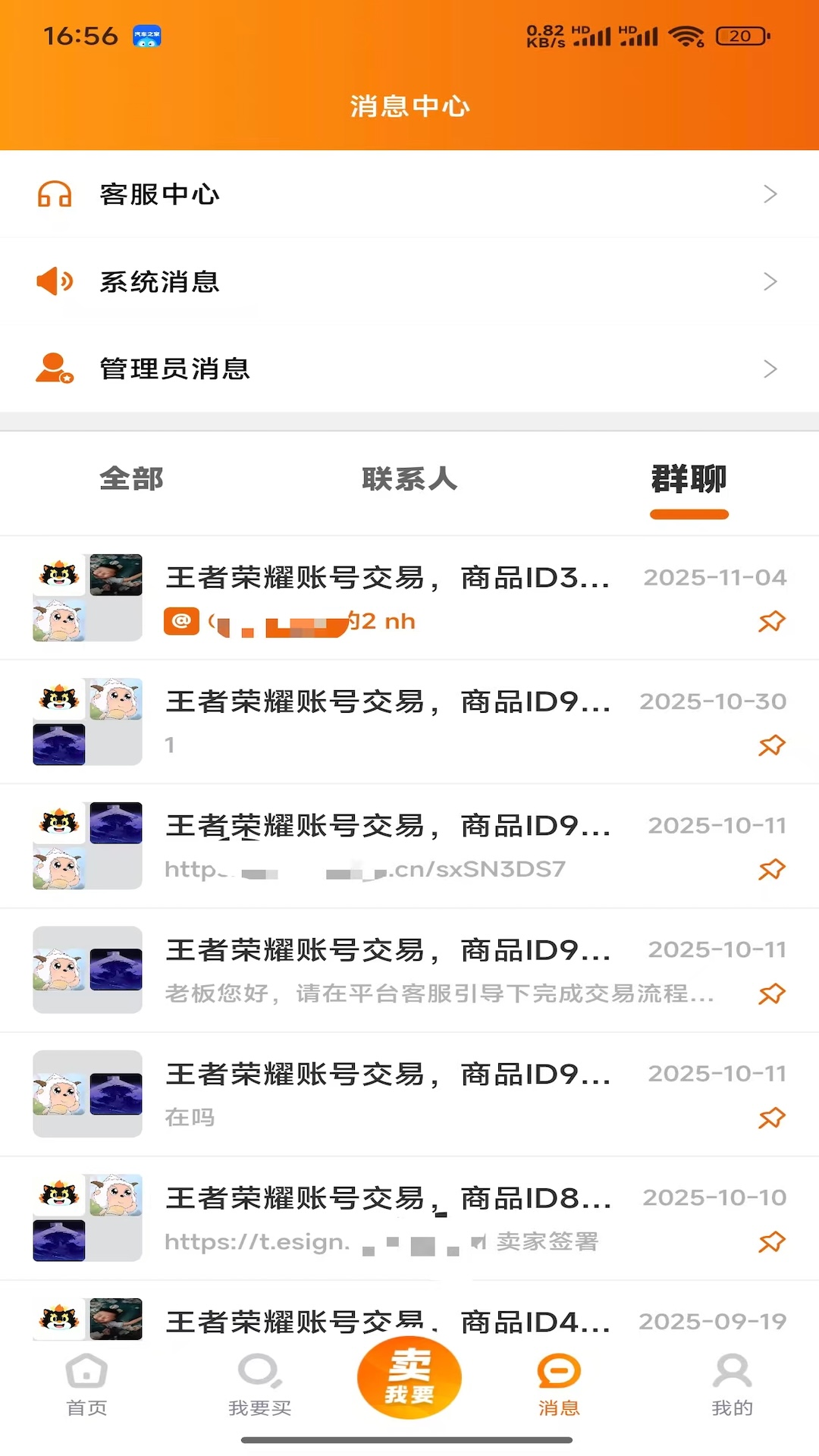Tap pin icon on 2025-11-04 chat
The image size is (819, 1456).
coord(771,622)
